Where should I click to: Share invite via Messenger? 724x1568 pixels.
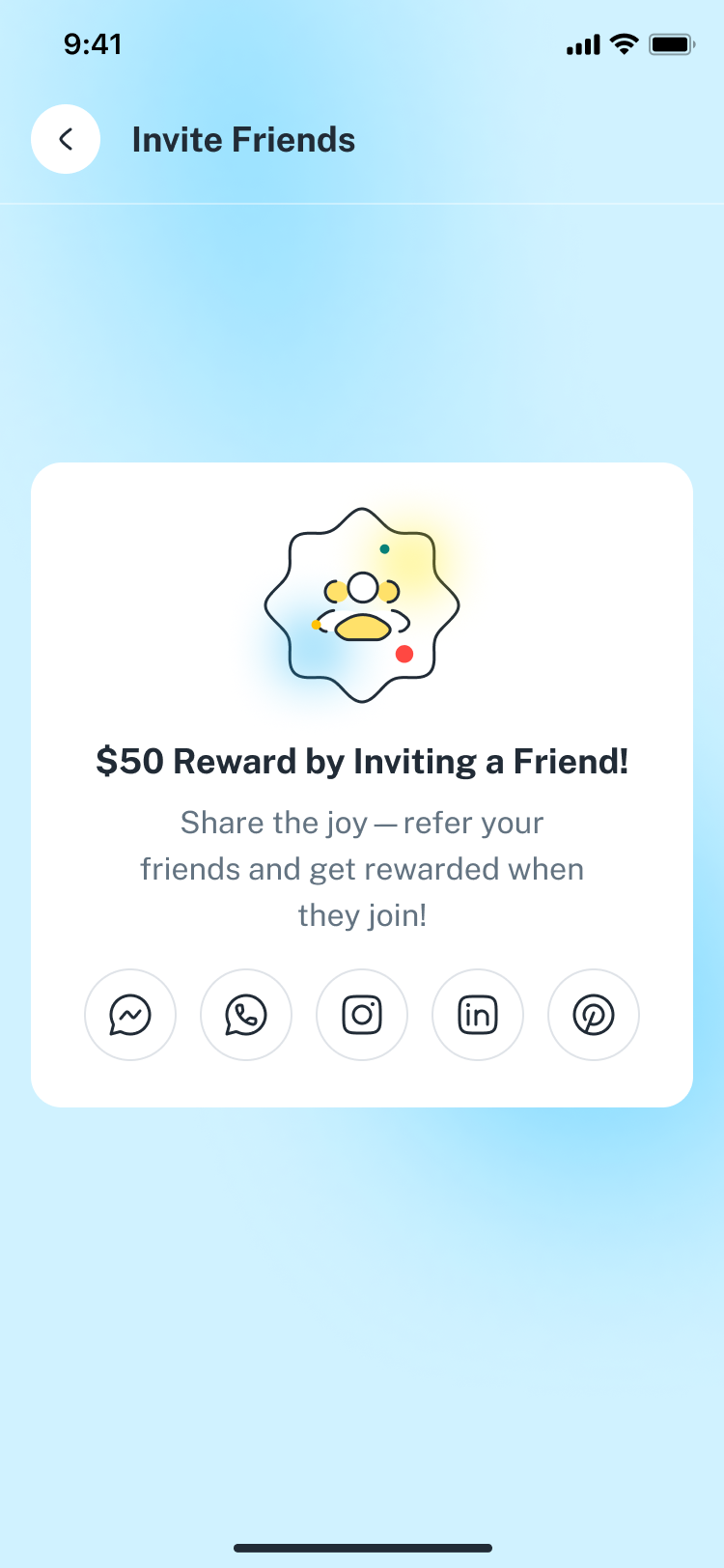click(x=130, y=1015)
